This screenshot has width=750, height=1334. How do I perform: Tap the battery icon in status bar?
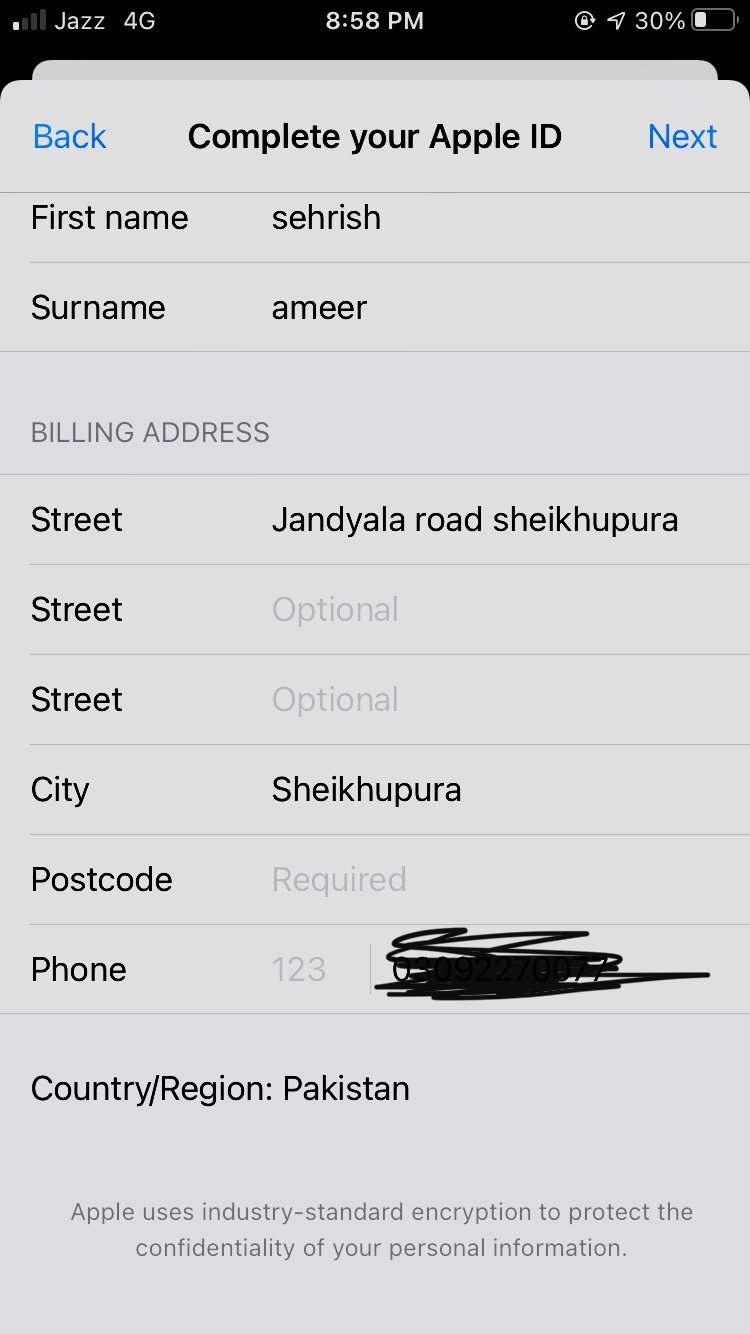[712, 19]
